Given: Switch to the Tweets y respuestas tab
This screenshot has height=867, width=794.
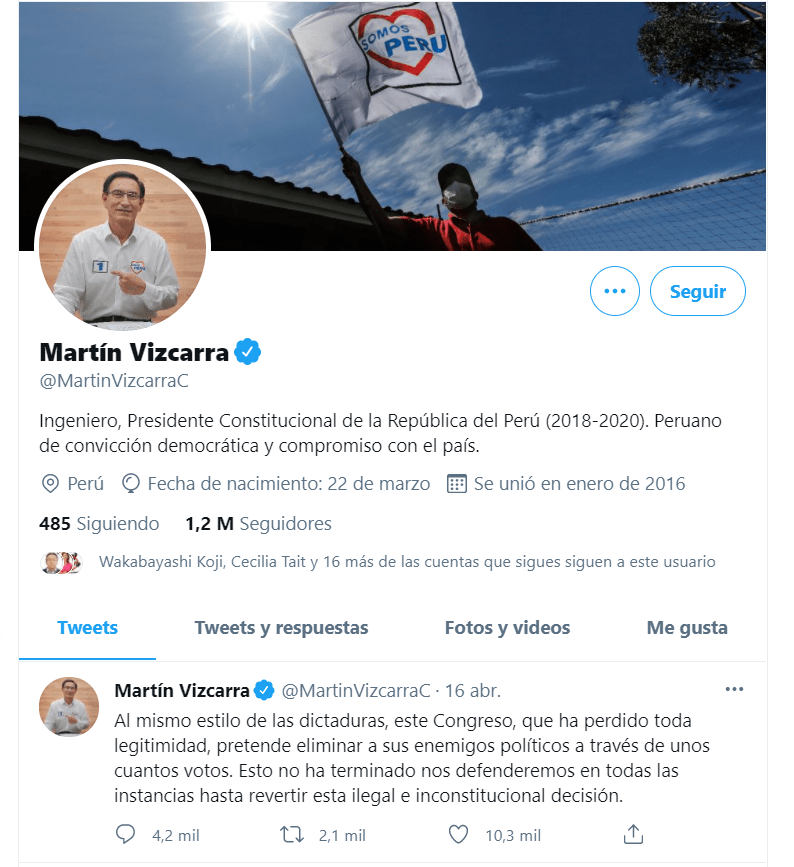Looking at the screenshot, I should [x=281, y=628].
